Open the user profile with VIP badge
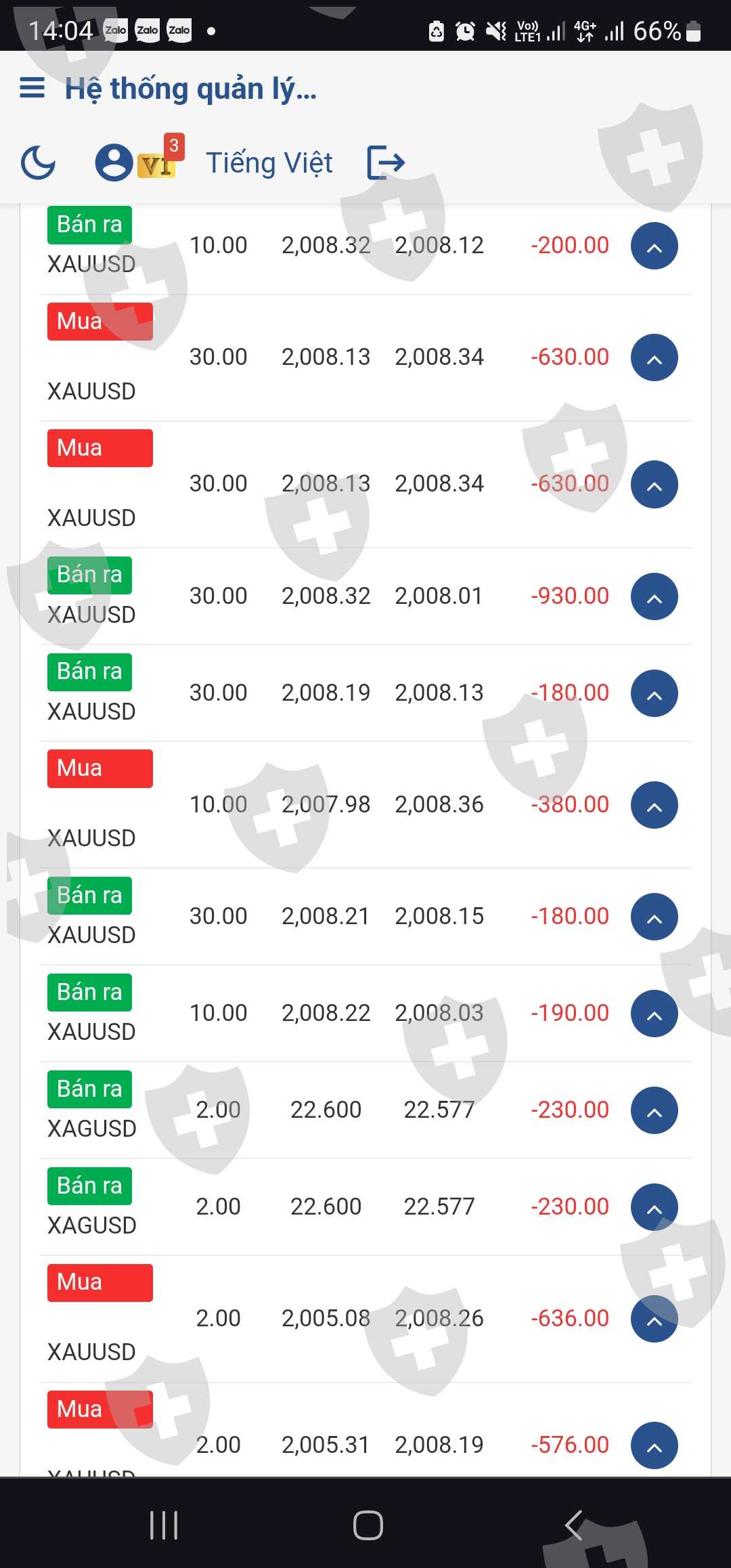731x1568 pixels. (115, 162)
